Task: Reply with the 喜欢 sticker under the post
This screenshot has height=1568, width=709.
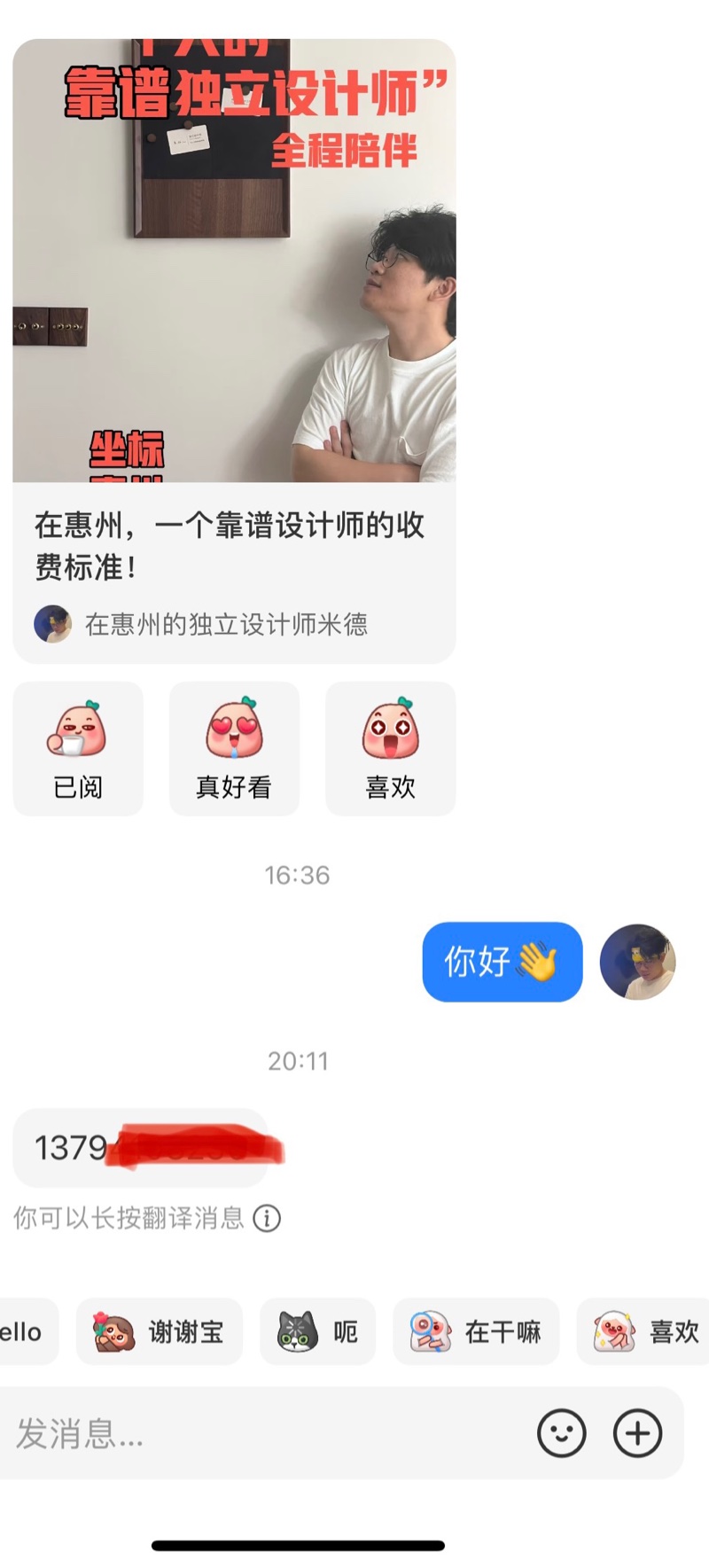Action: point(390,749)
